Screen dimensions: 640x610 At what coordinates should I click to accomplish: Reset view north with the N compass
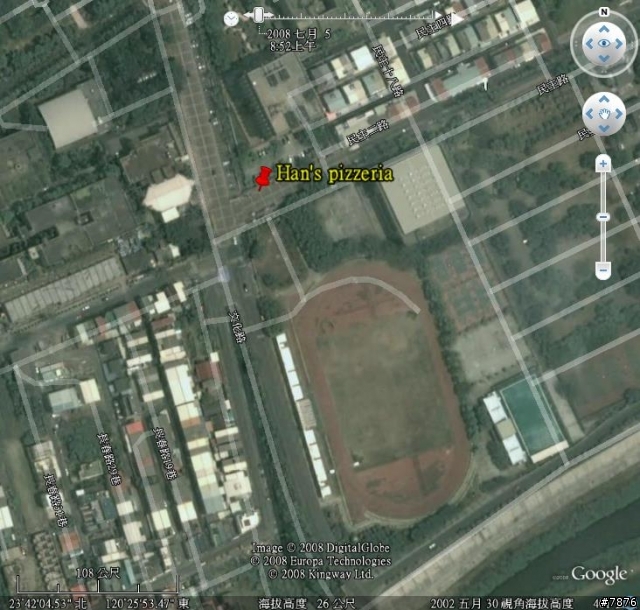click(604, 12)
